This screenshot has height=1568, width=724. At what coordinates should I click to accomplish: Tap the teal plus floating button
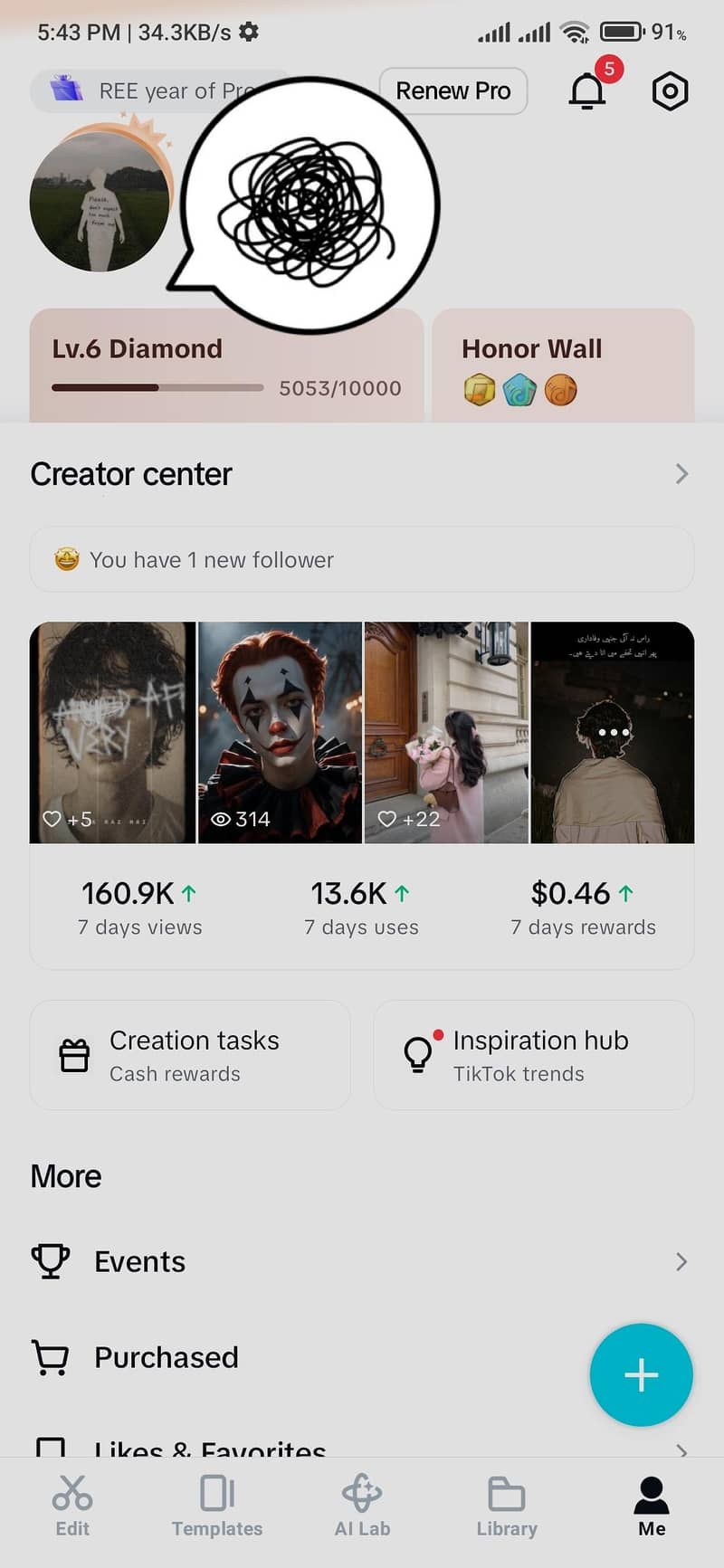pyautogui.click(x=642, y=1375)
